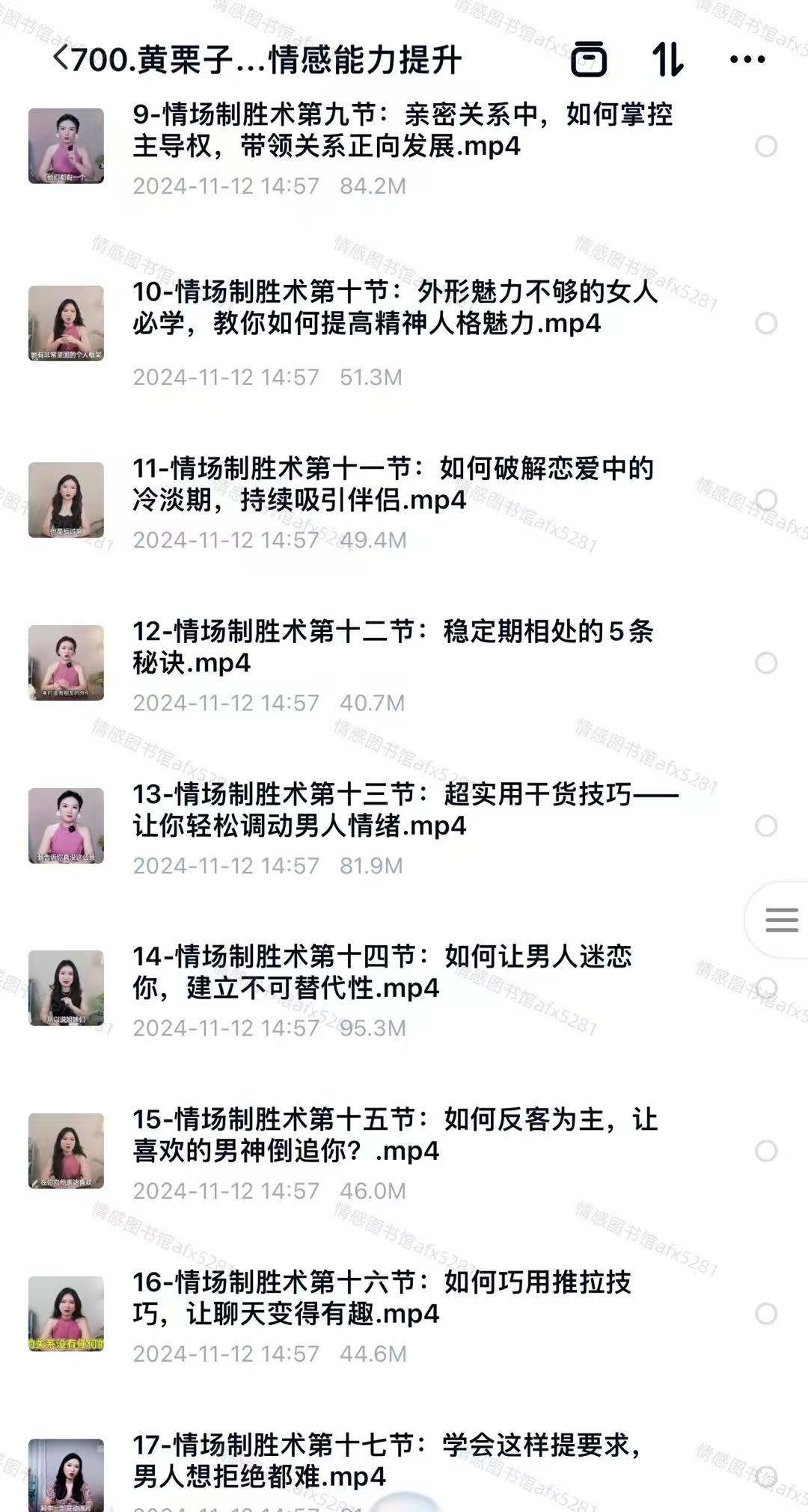The width and height of the screenshot is (808, 1512).
Task: Open 12-情场制胜术第十二节 稳定期相处 file
Action: click(393, 647)
